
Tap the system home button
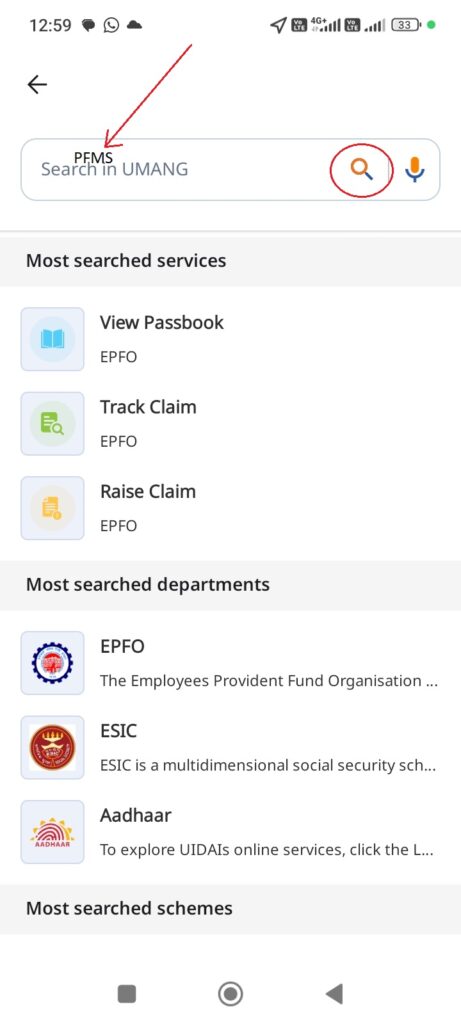230,994
